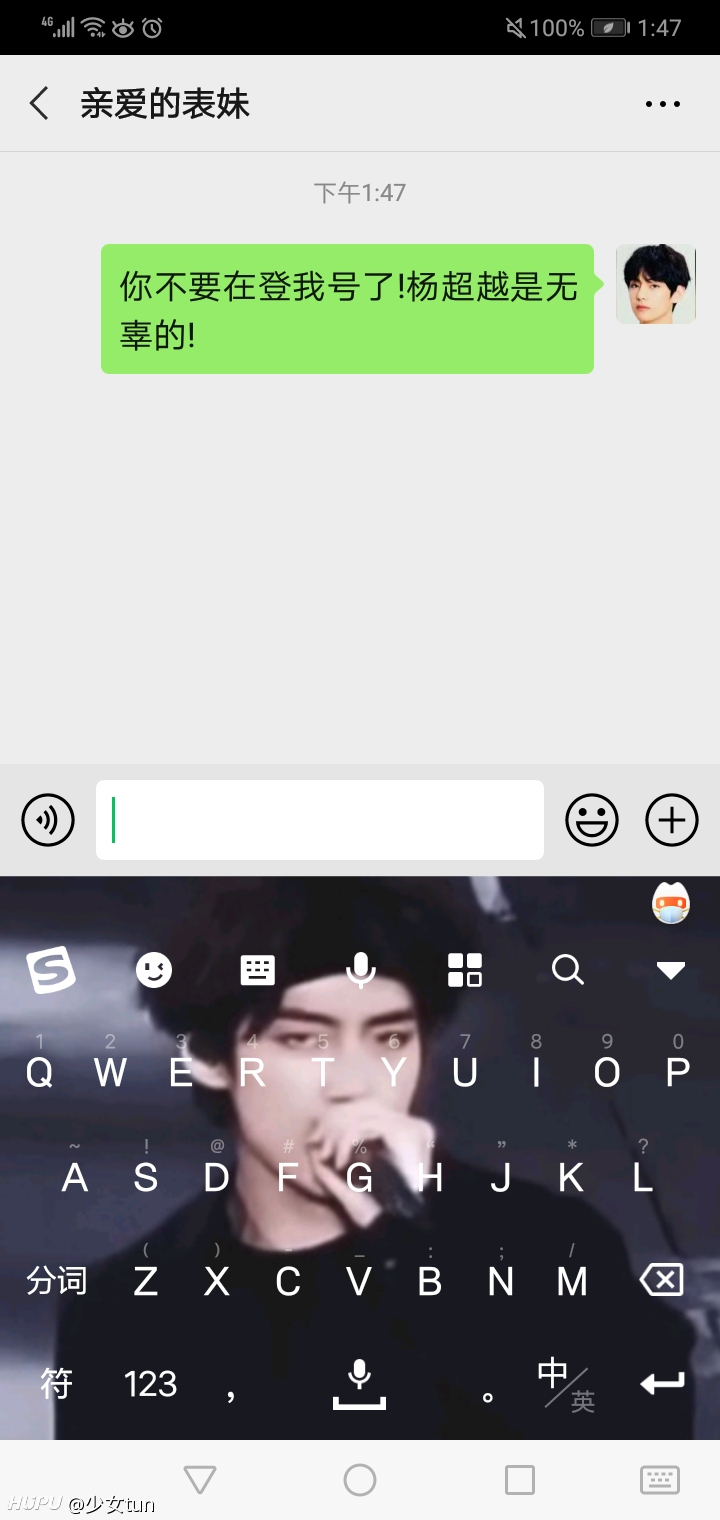Go back from the 亲爱的表妹 chat

[x=39, y=103]
